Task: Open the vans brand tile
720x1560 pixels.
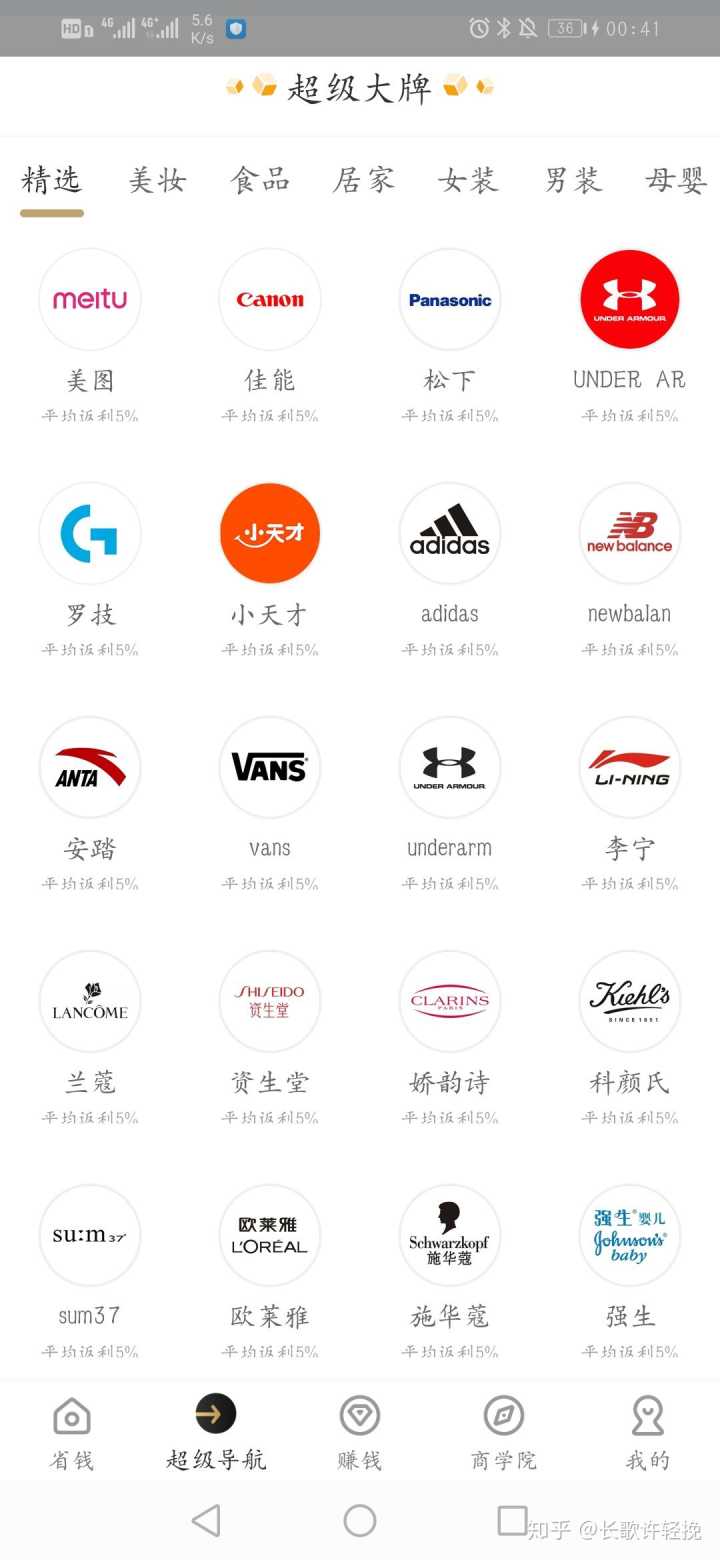Action: [x=270, y=768]
